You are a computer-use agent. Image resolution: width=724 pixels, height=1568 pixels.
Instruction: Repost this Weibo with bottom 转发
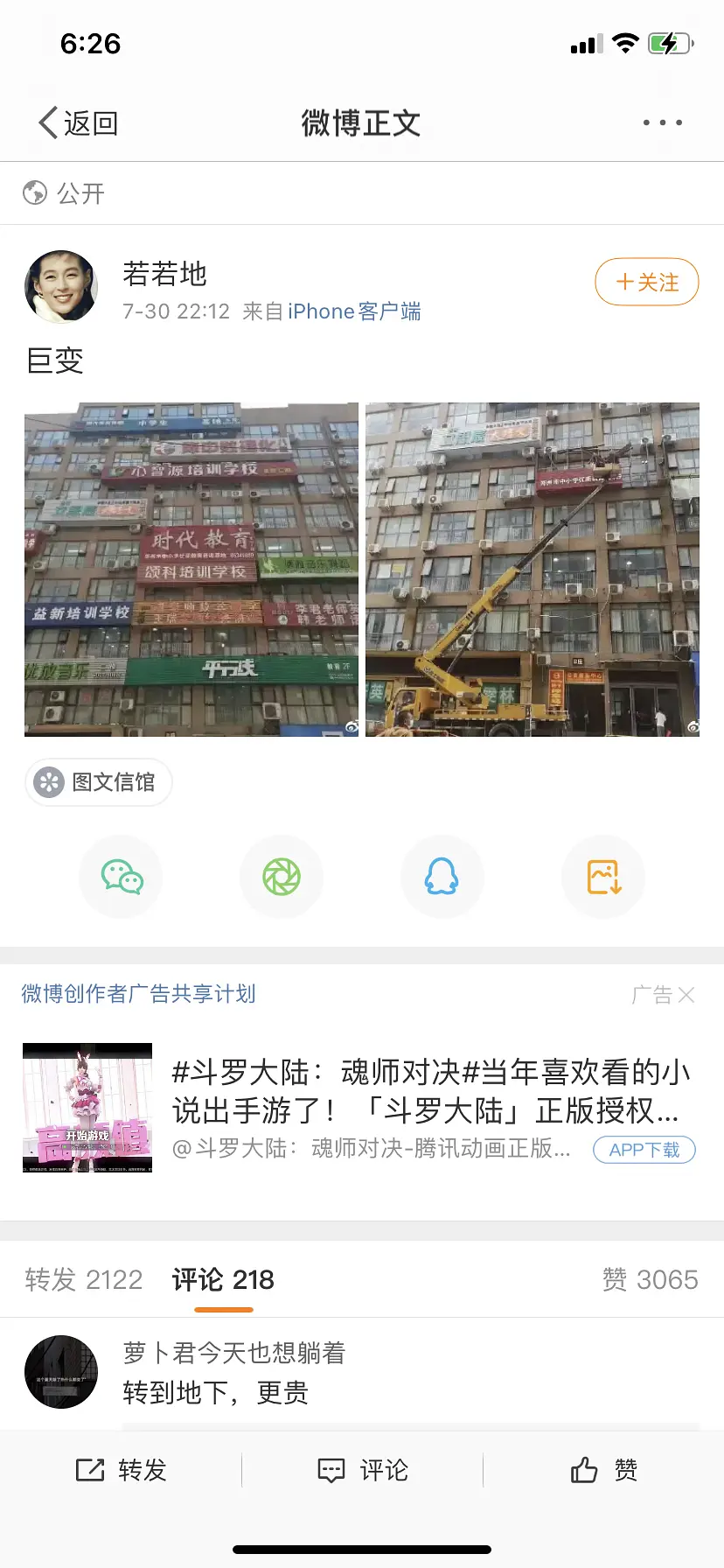coord(122,1470)
